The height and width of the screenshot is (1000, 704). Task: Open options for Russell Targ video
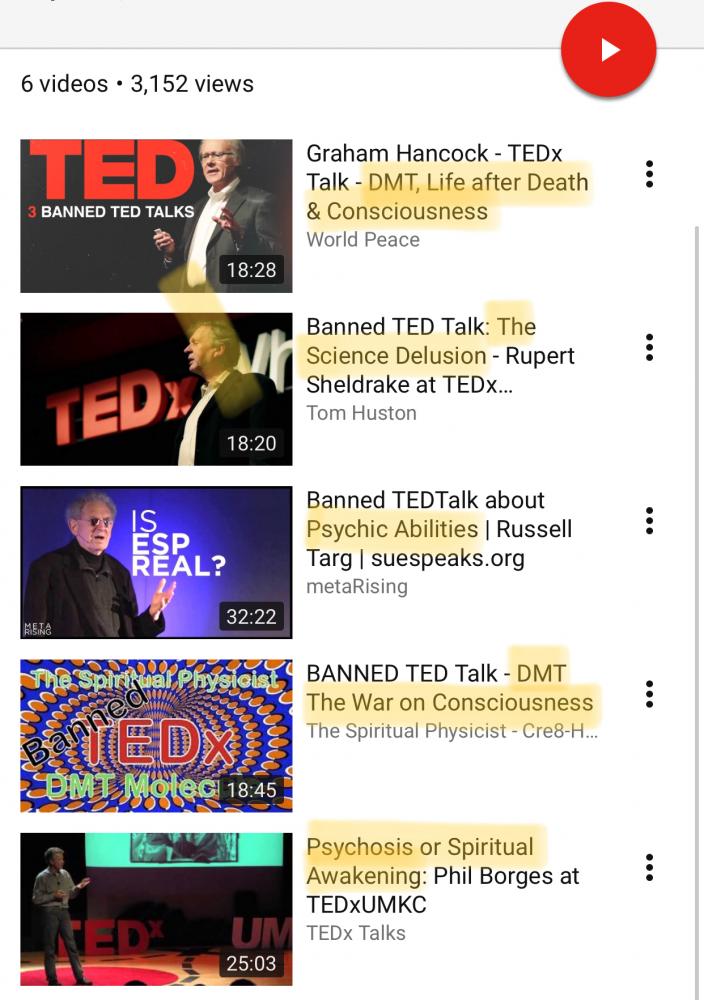pos(650,520)
